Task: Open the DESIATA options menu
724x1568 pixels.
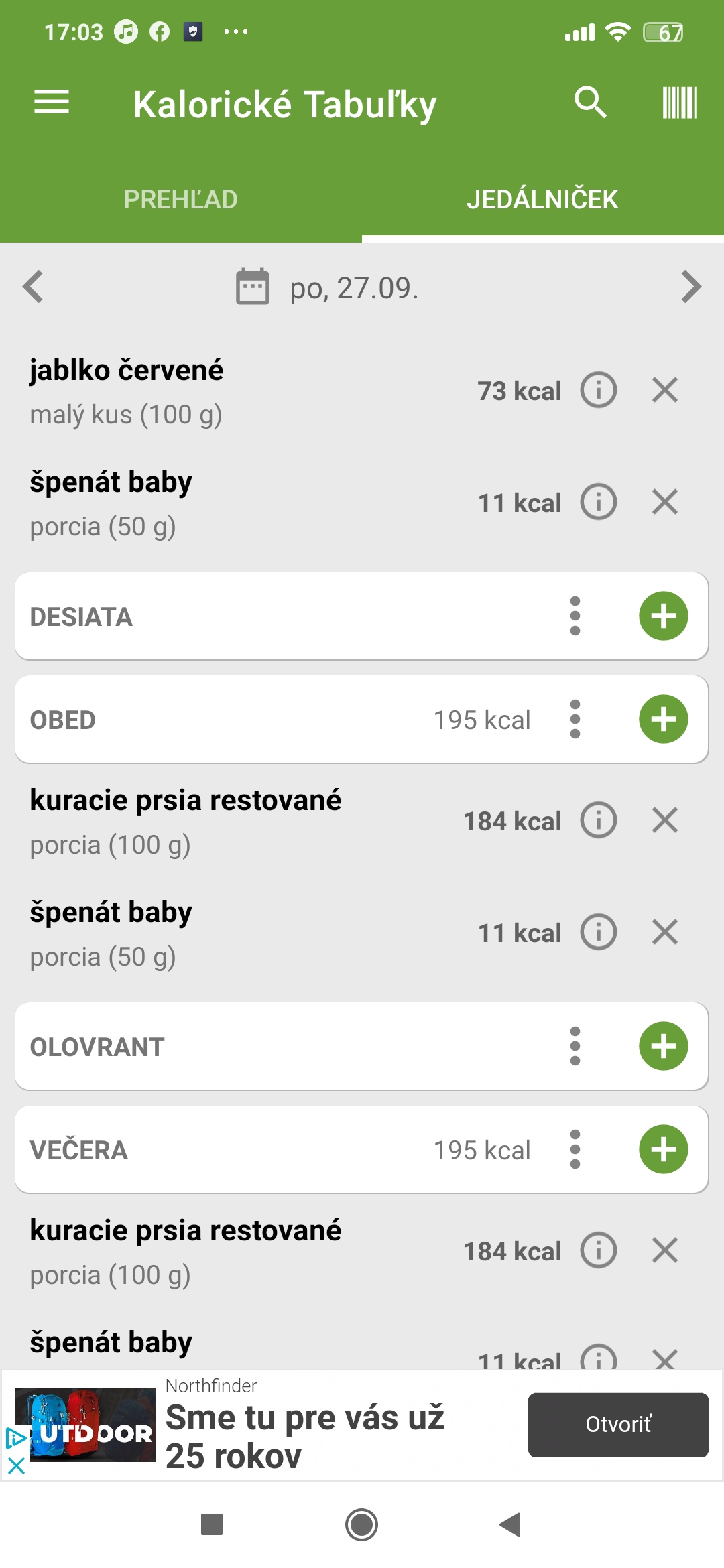Action: coord(575,616)
